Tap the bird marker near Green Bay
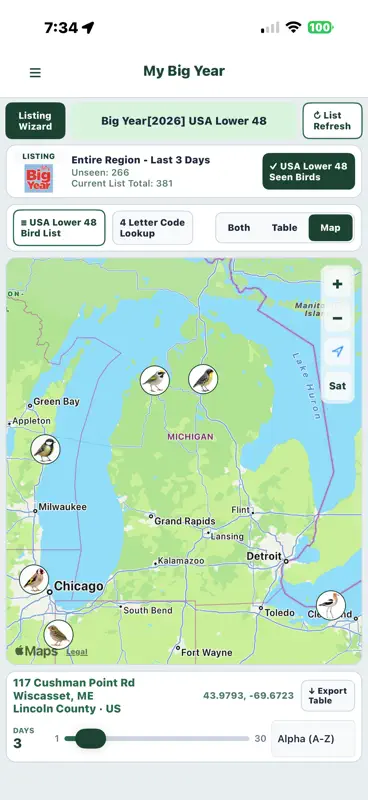368x800 pixels. point(45,449)
